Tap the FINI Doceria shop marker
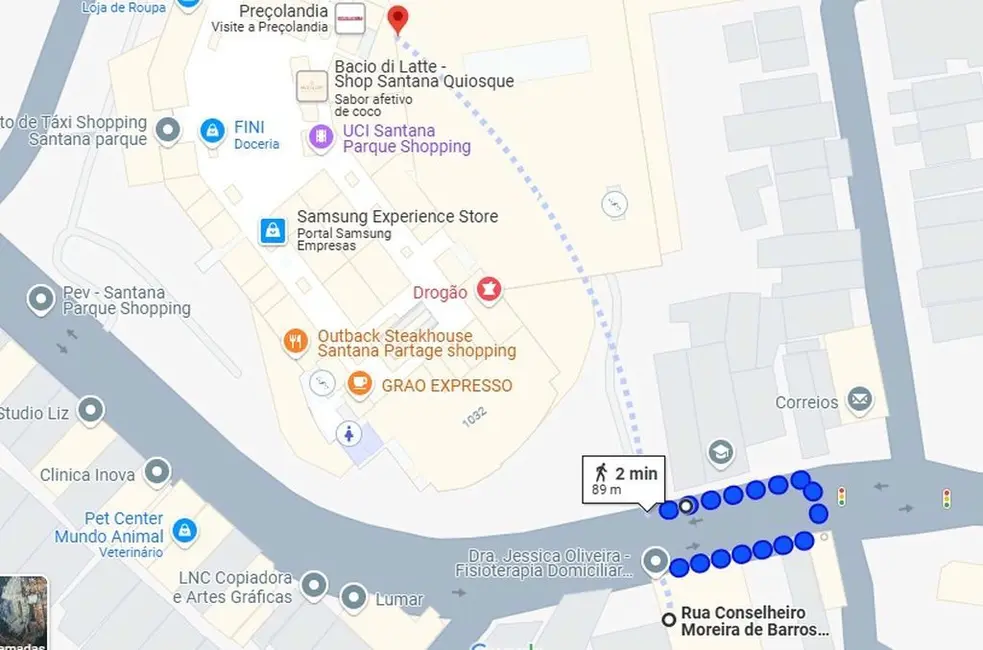This screenshot has height=650, width=983. [x=211, y=130]
